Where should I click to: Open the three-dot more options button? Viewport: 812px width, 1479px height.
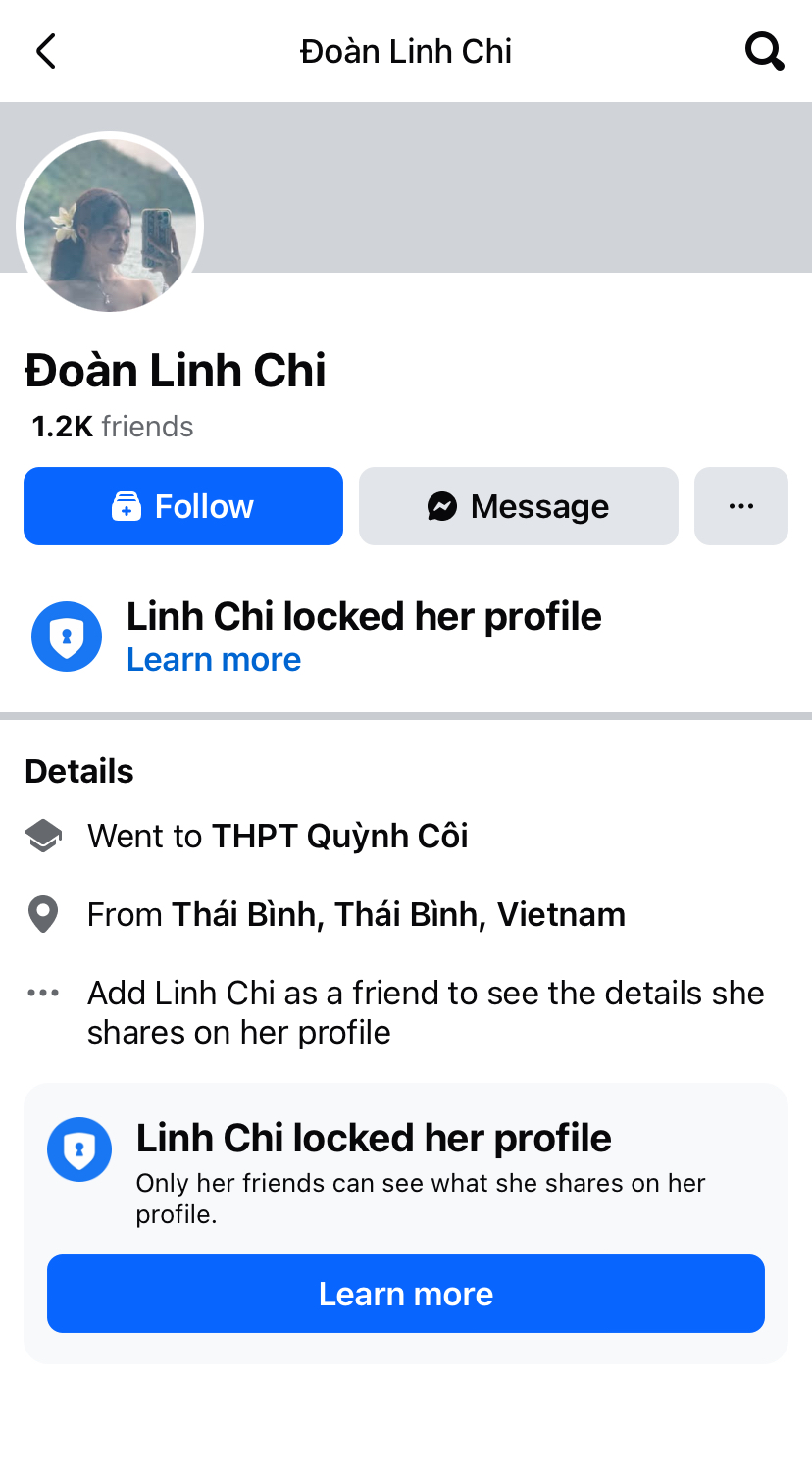click(x=740, y=506)
